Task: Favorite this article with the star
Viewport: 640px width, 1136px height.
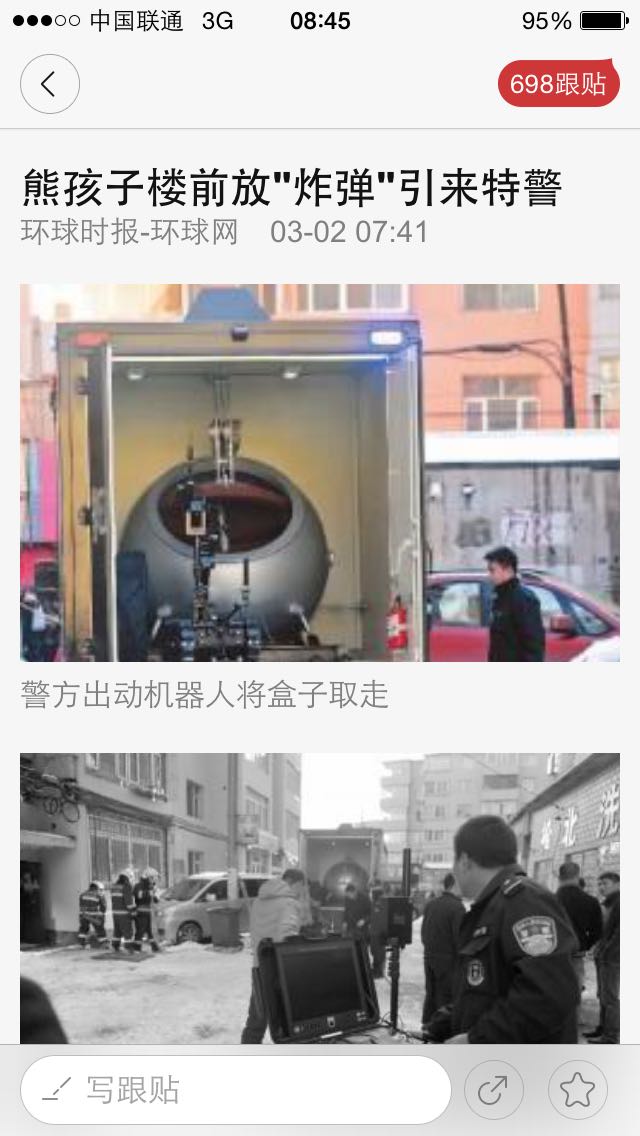Action: (x=577, y=1089)
